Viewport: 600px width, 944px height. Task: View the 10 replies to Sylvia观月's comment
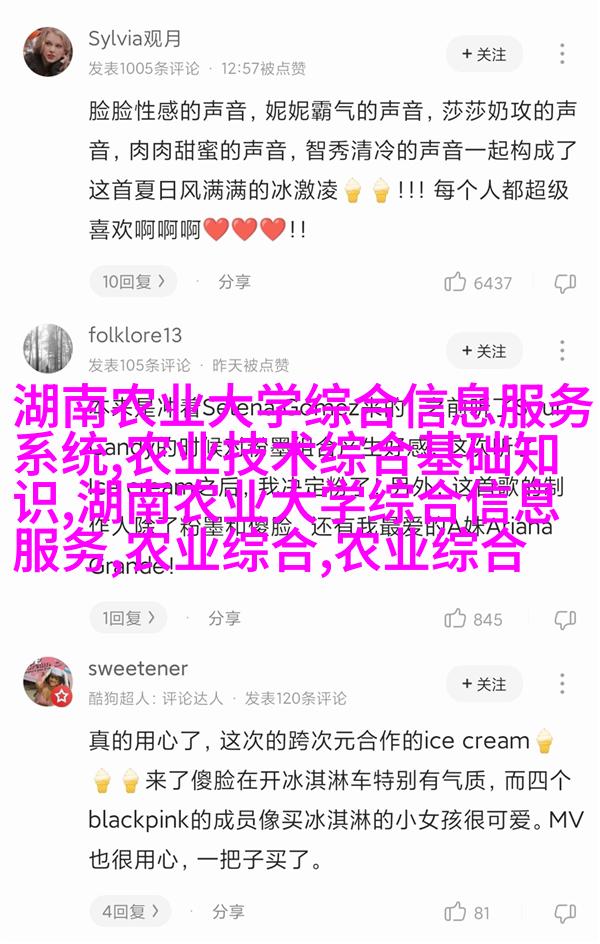(x=132, y=282)
